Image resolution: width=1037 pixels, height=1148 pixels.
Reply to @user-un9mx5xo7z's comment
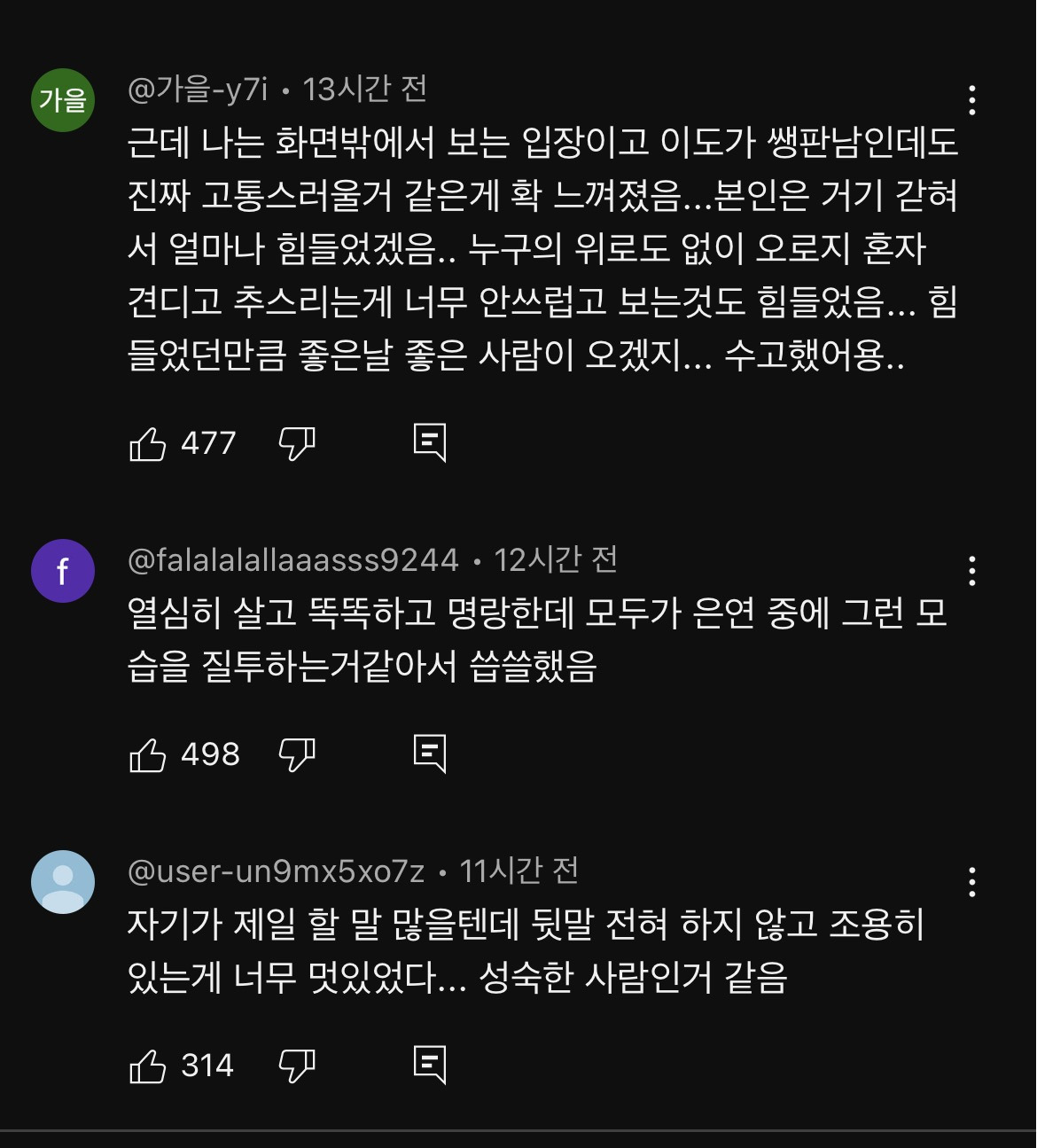(430, 1065)
